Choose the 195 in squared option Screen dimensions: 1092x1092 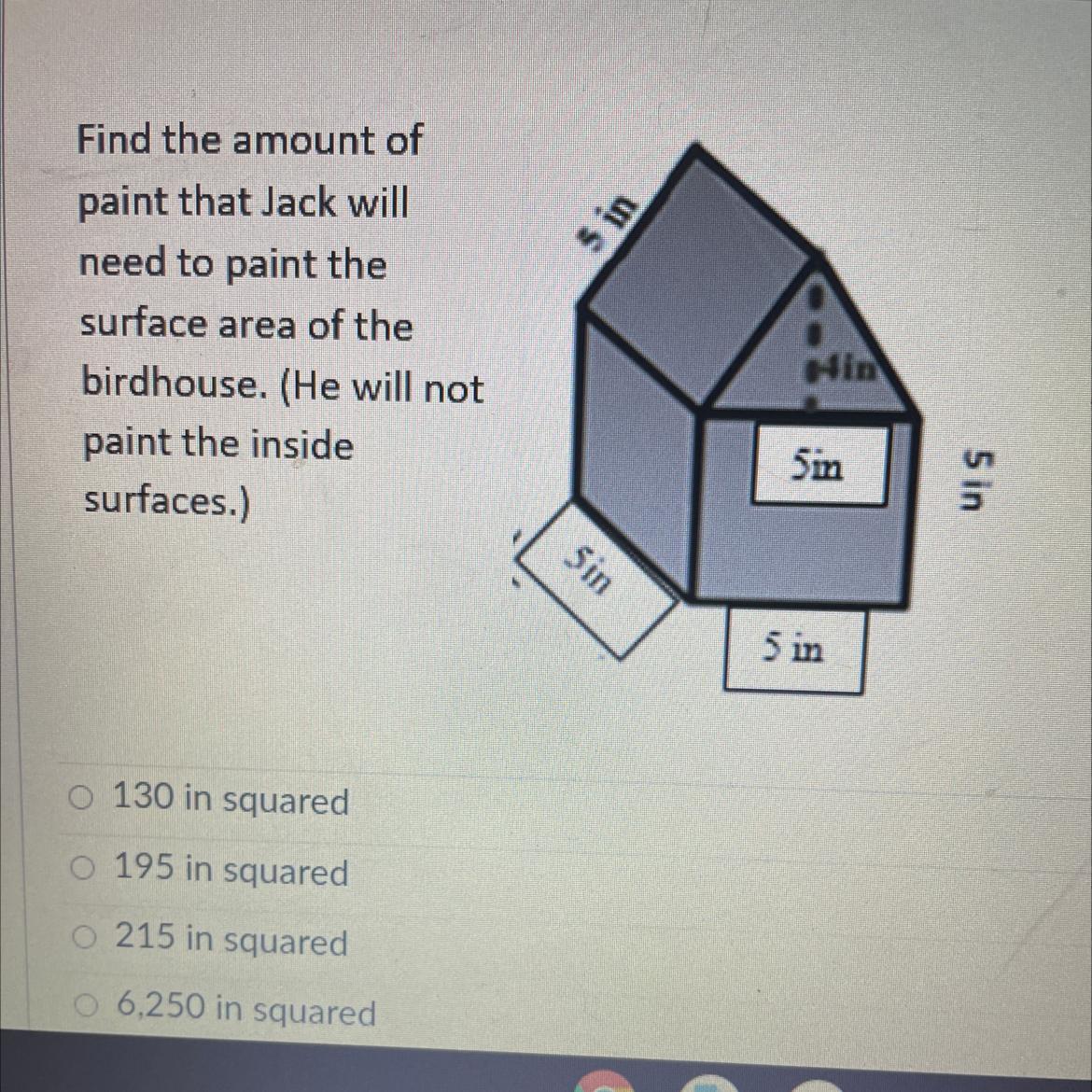tap(84, 869)
